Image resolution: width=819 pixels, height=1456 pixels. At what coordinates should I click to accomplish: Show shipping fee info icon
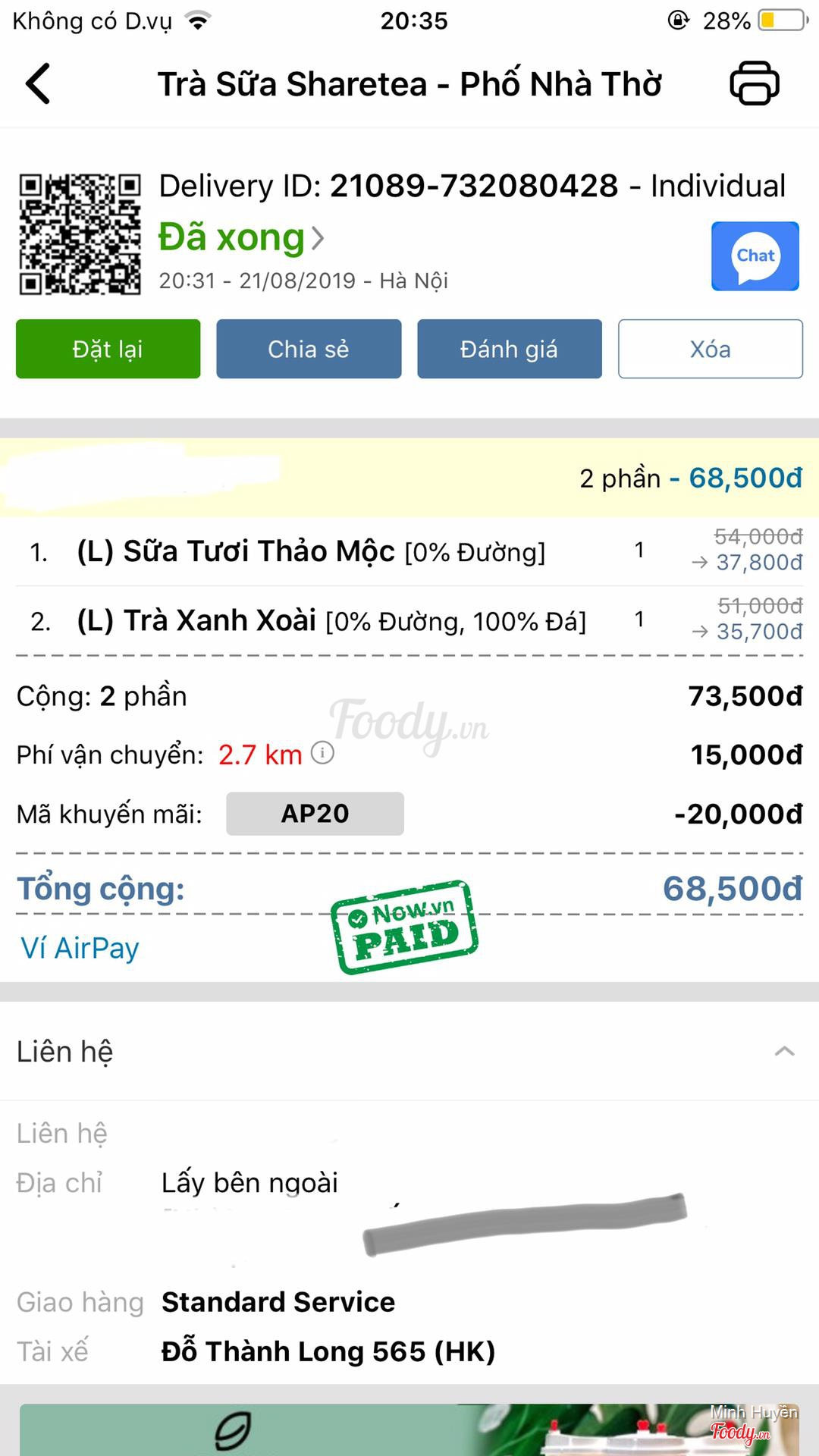coord(323,753)
